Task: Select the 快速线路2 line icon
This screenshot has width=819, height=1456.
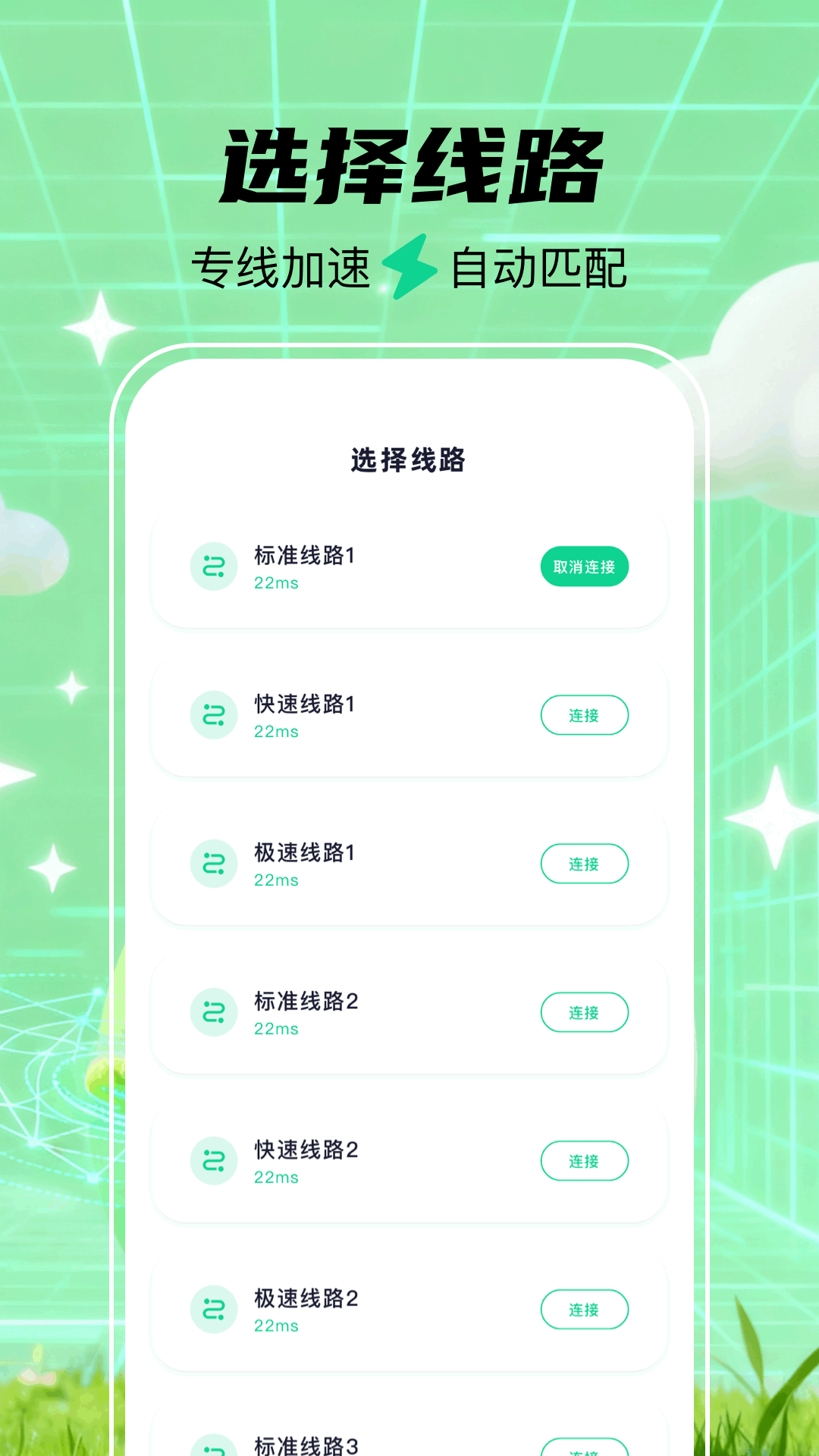Action: (x=214, y=1161)
